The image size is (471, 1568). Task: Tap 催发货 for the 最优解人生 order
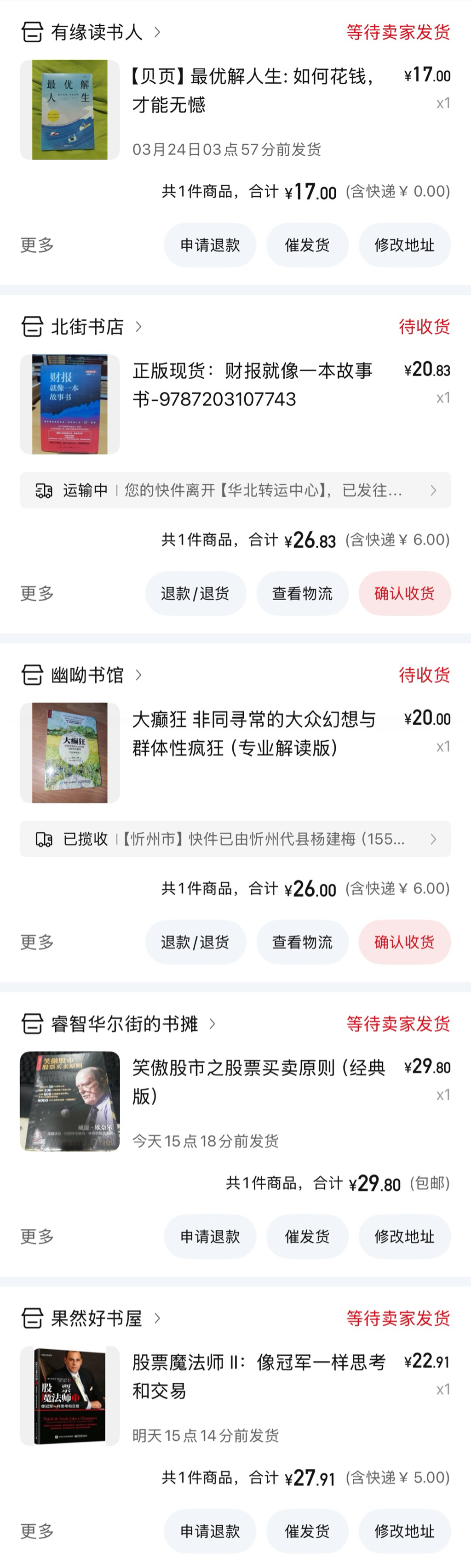click(307, 245)
